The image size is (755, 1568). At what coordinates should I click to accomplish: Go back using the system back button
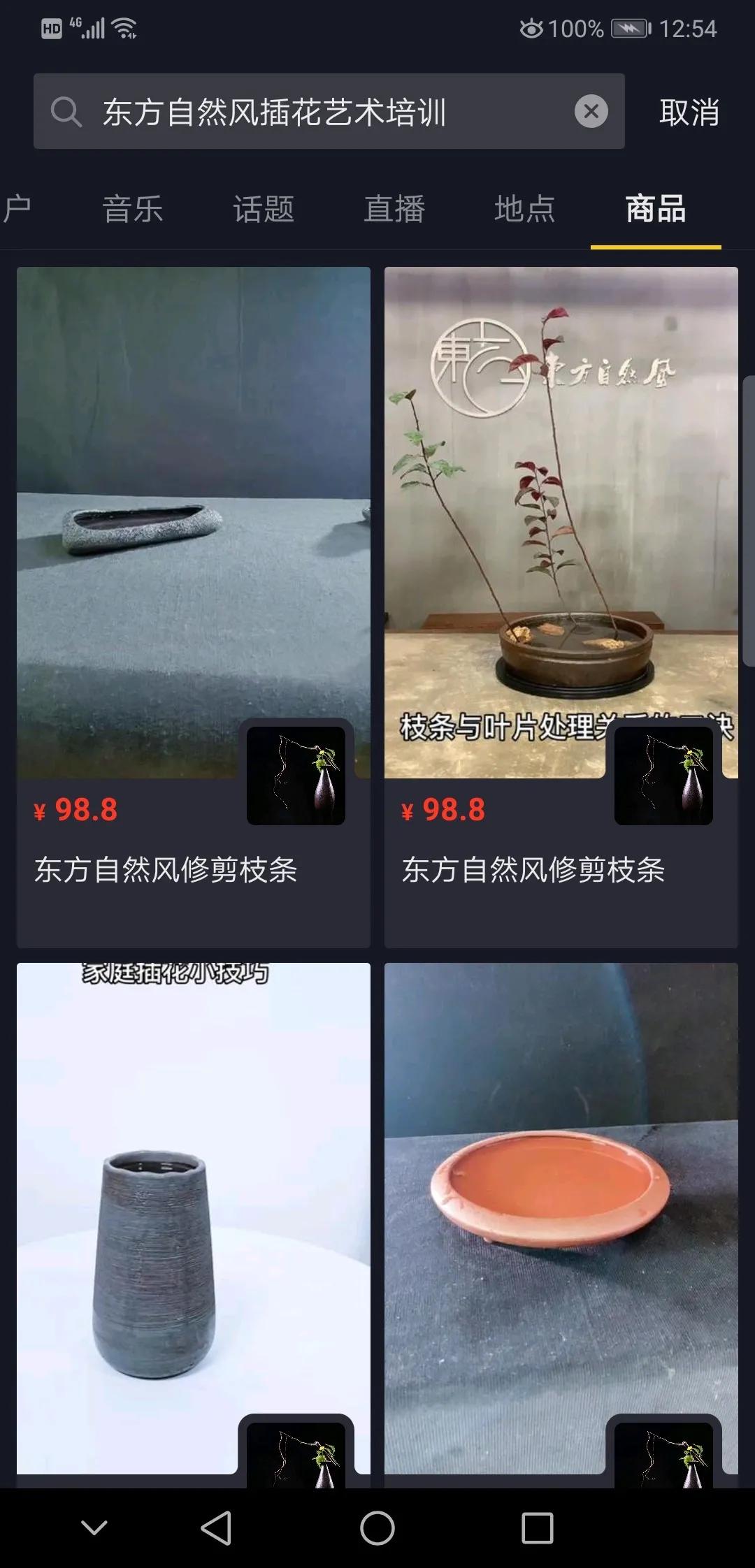[x=216, y=1528]
